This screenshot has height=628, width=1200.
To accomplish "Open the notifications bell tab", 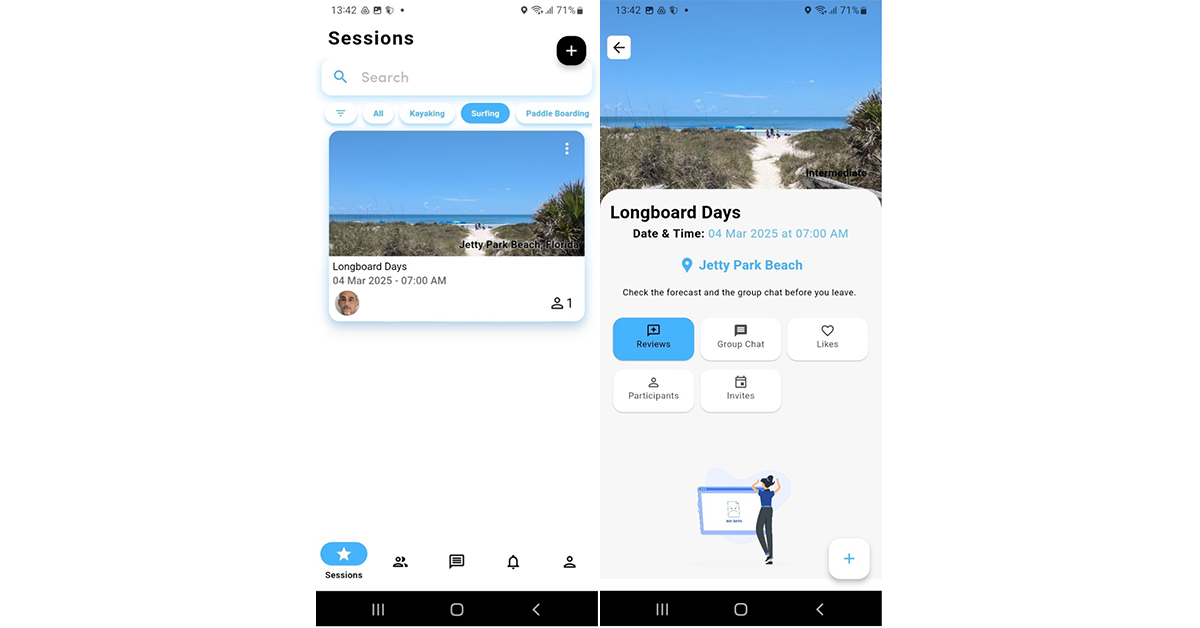I will (513, 562).
